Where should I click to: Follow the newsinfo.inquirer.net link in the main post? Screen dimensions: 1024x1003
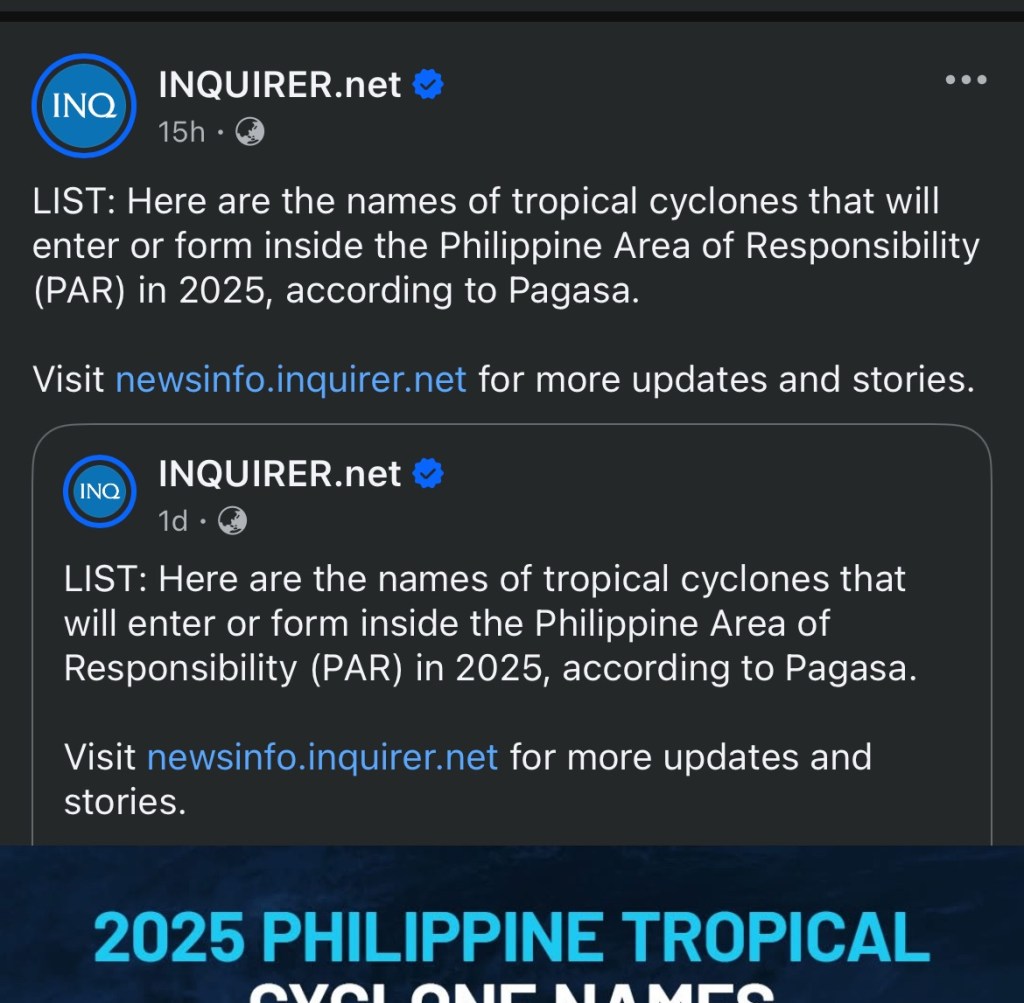pos(291,380)
